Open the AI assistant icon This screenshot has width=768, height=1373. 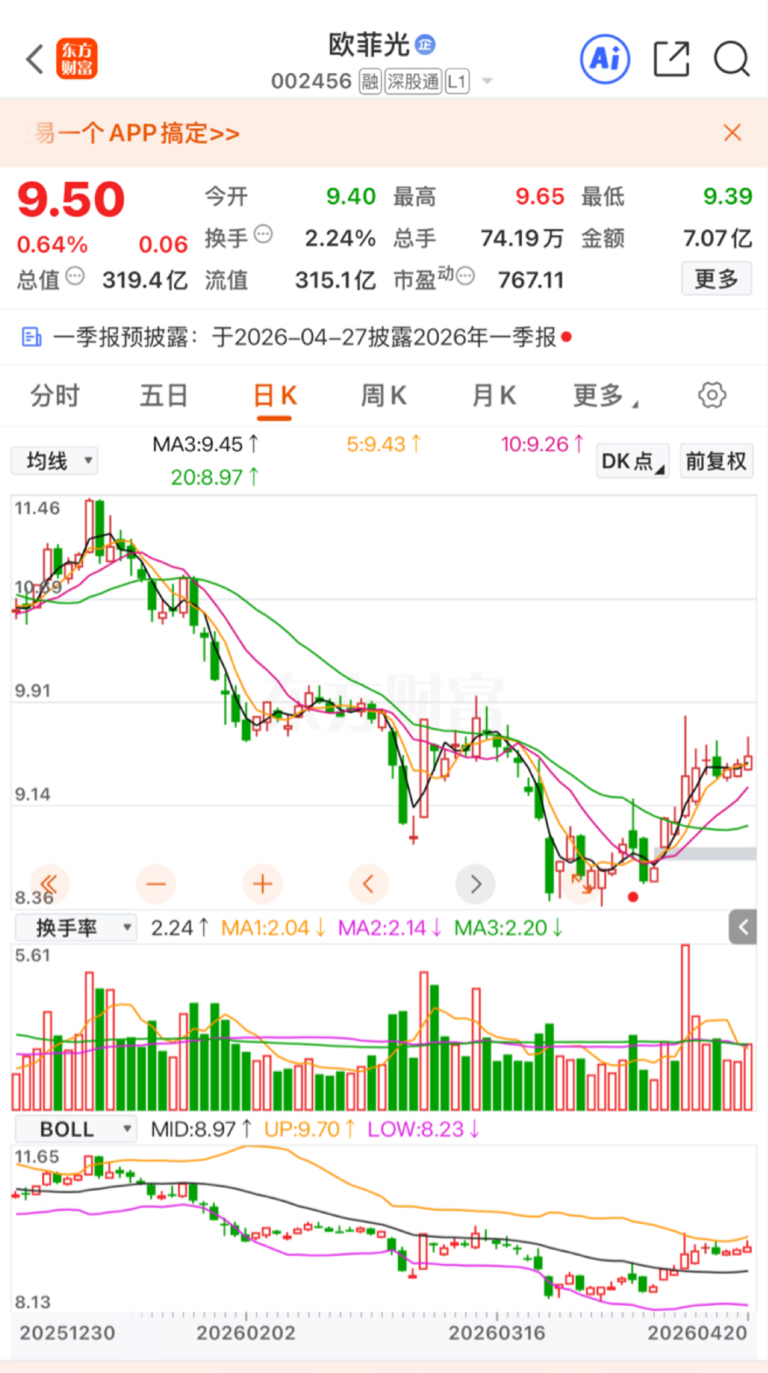pyautogui.click(x=606, y=59)
